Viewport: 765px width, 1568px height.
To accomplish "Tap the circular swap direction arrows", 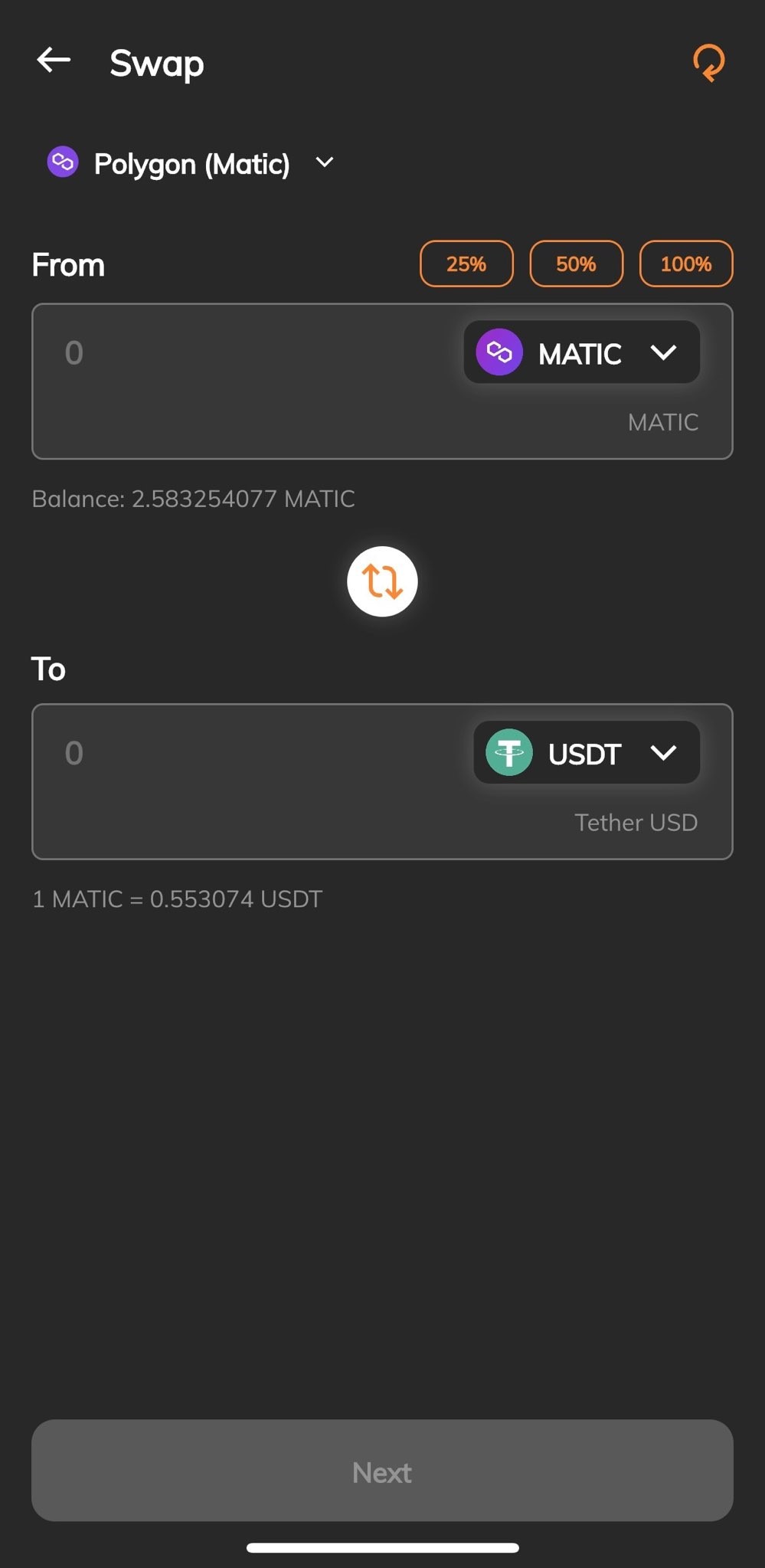I will point(382,581).
